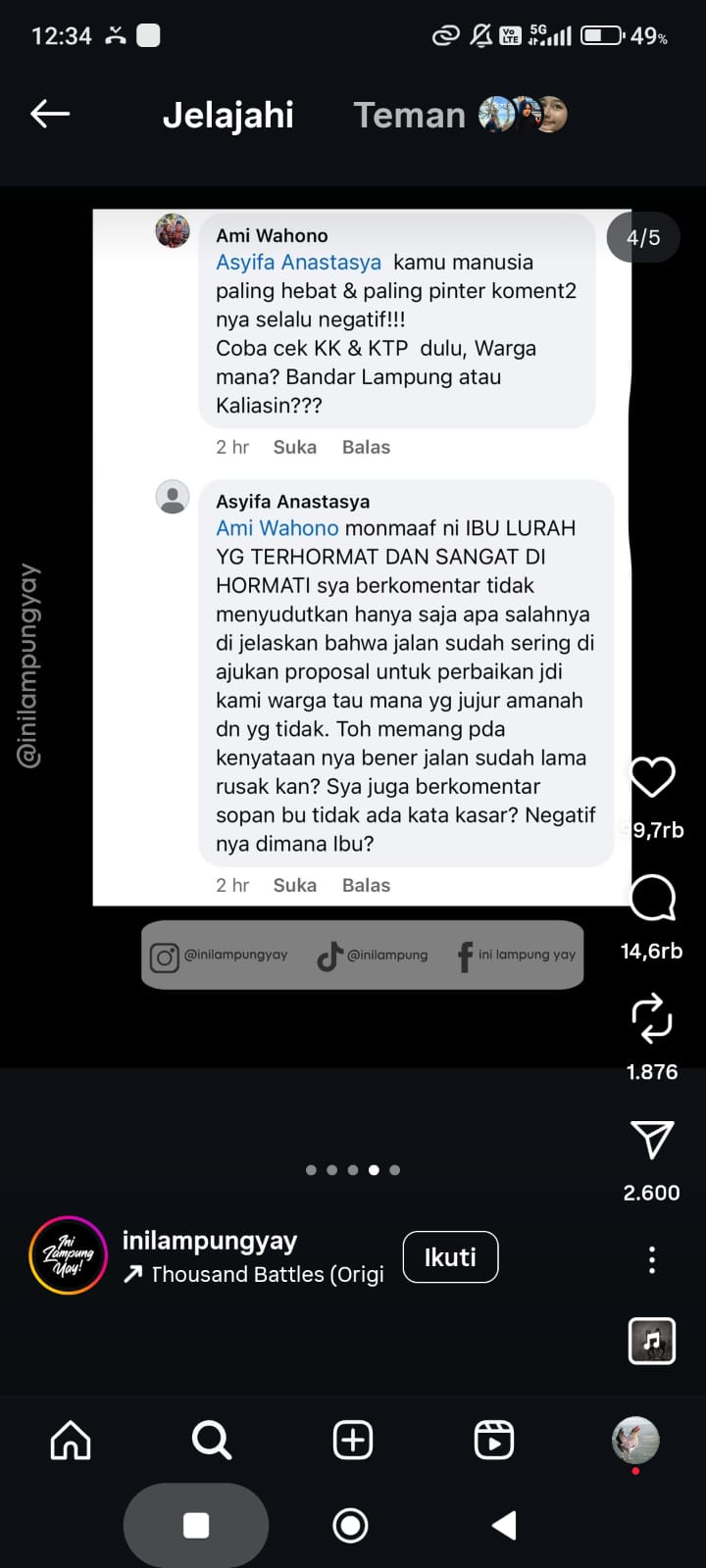The width and height of the screenshot is (706, 1568).
Task: Open the three-dot more options menu
Action: 652,1259
